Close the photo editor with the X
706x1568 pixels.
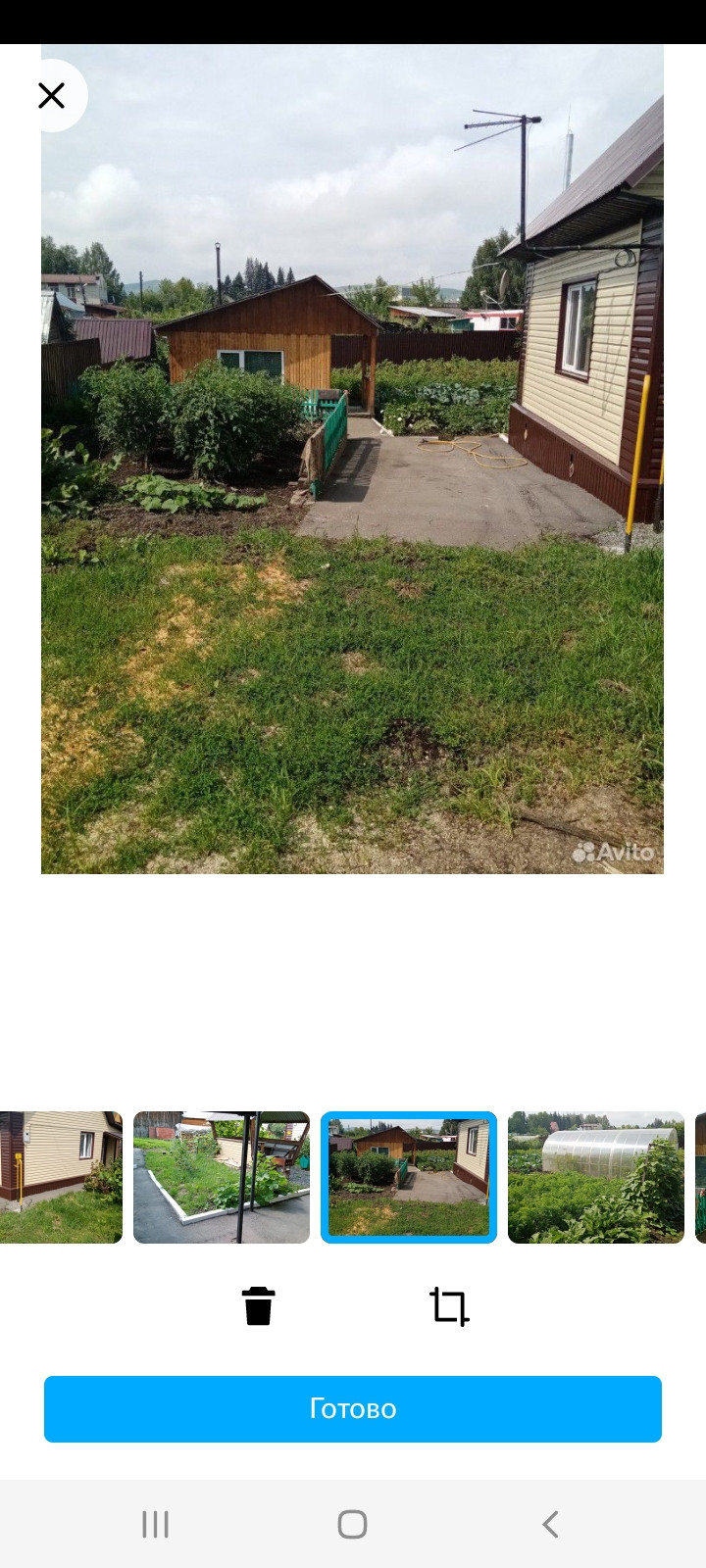[51, 95]
